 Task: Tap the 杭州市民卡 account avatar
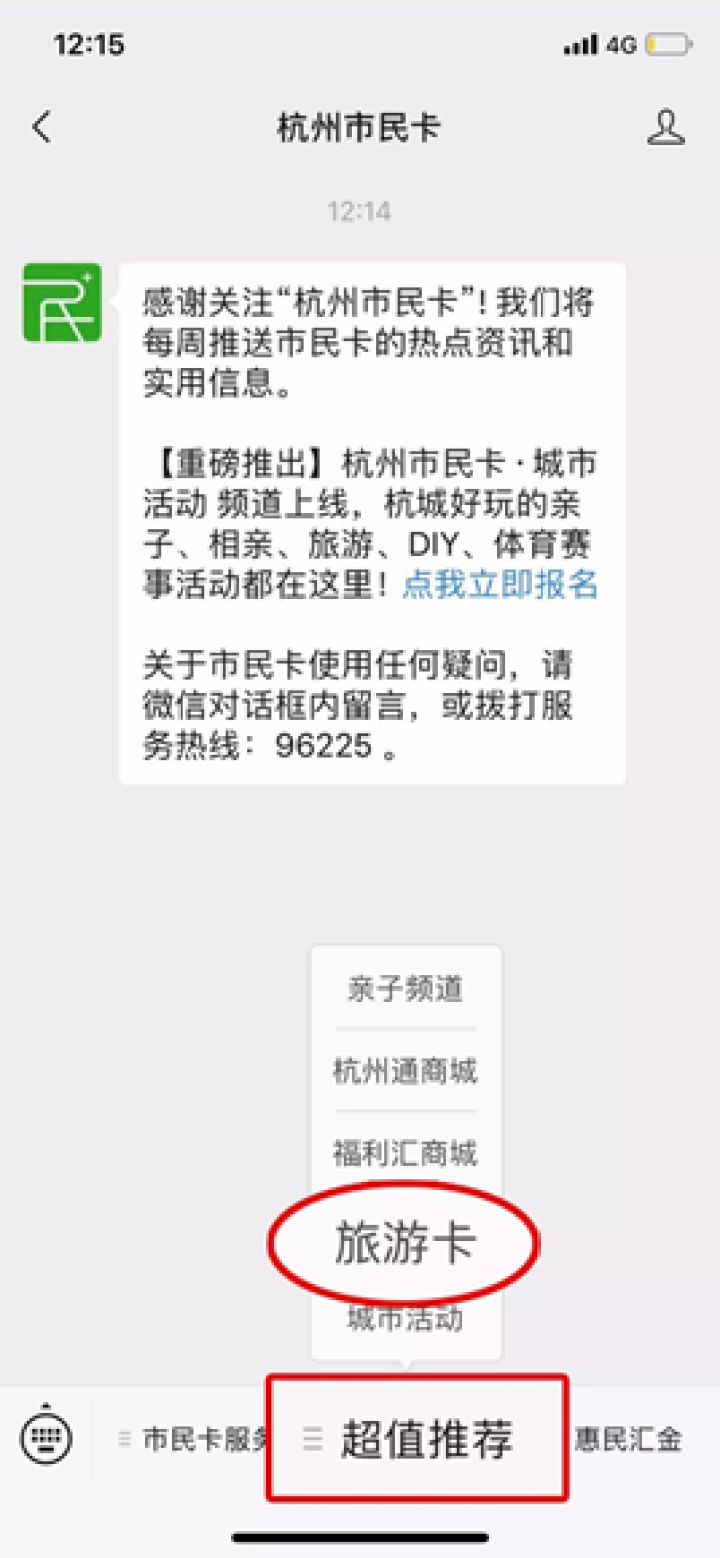coord(62,302)
